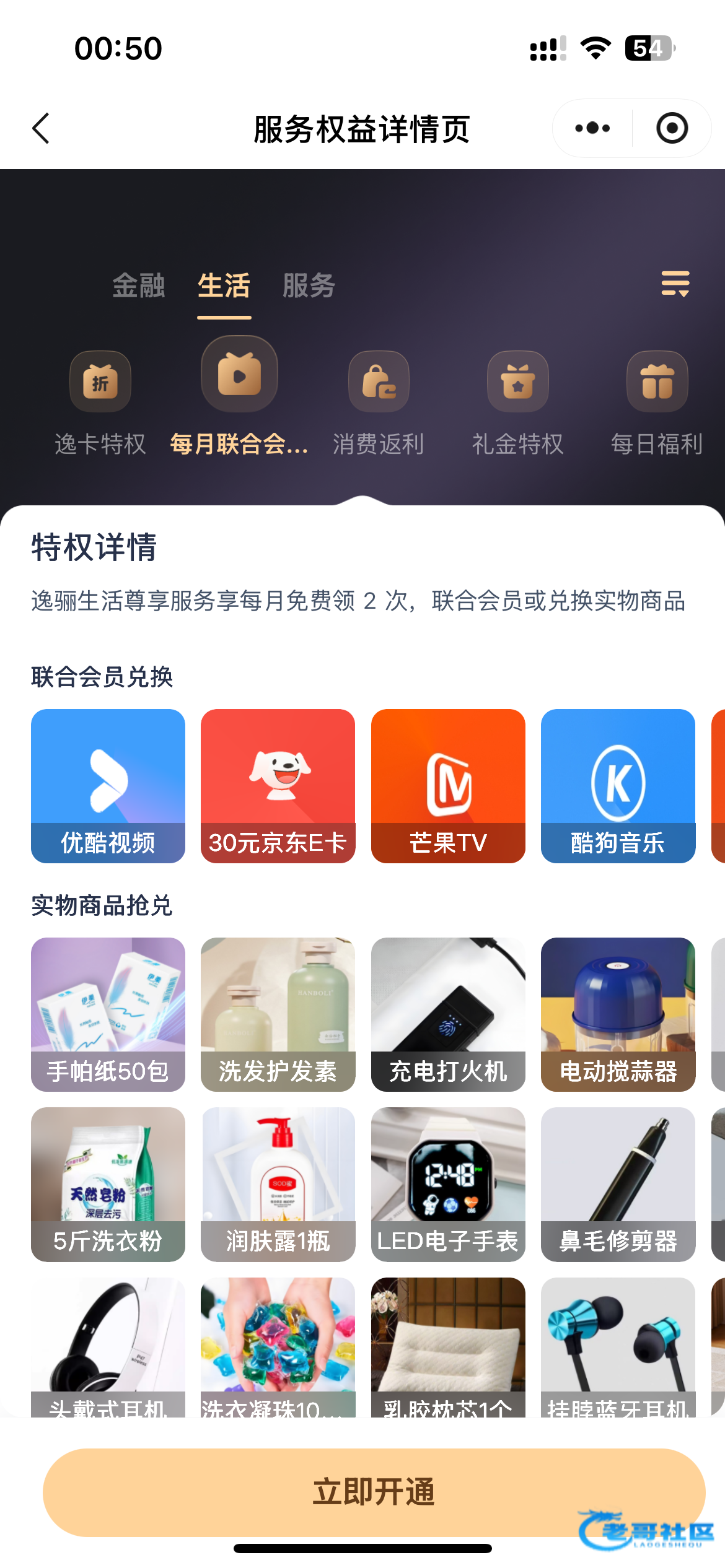View the LED电子手表 product
The image size is (725, 1568).
[448, 1183]
